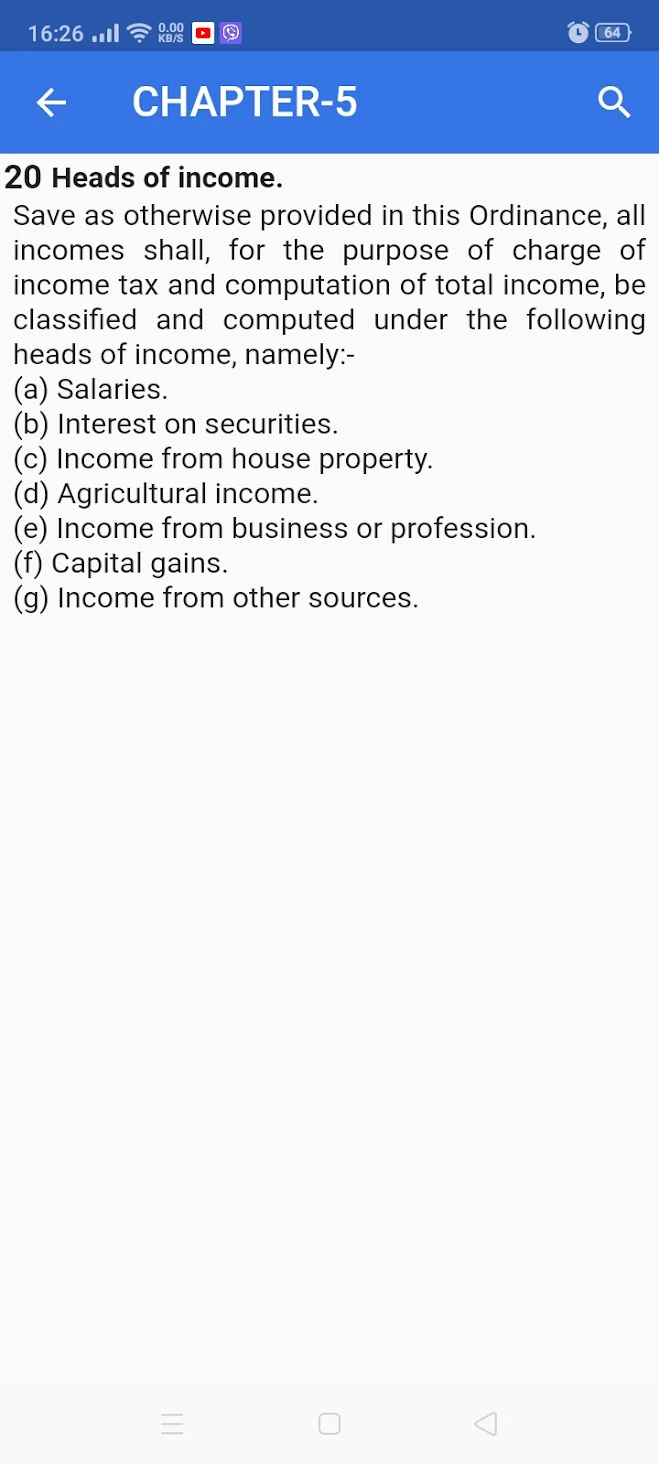Screen dimensions: 659x1464
Task: Open the search icon in app bar
Action: (613, 102)
